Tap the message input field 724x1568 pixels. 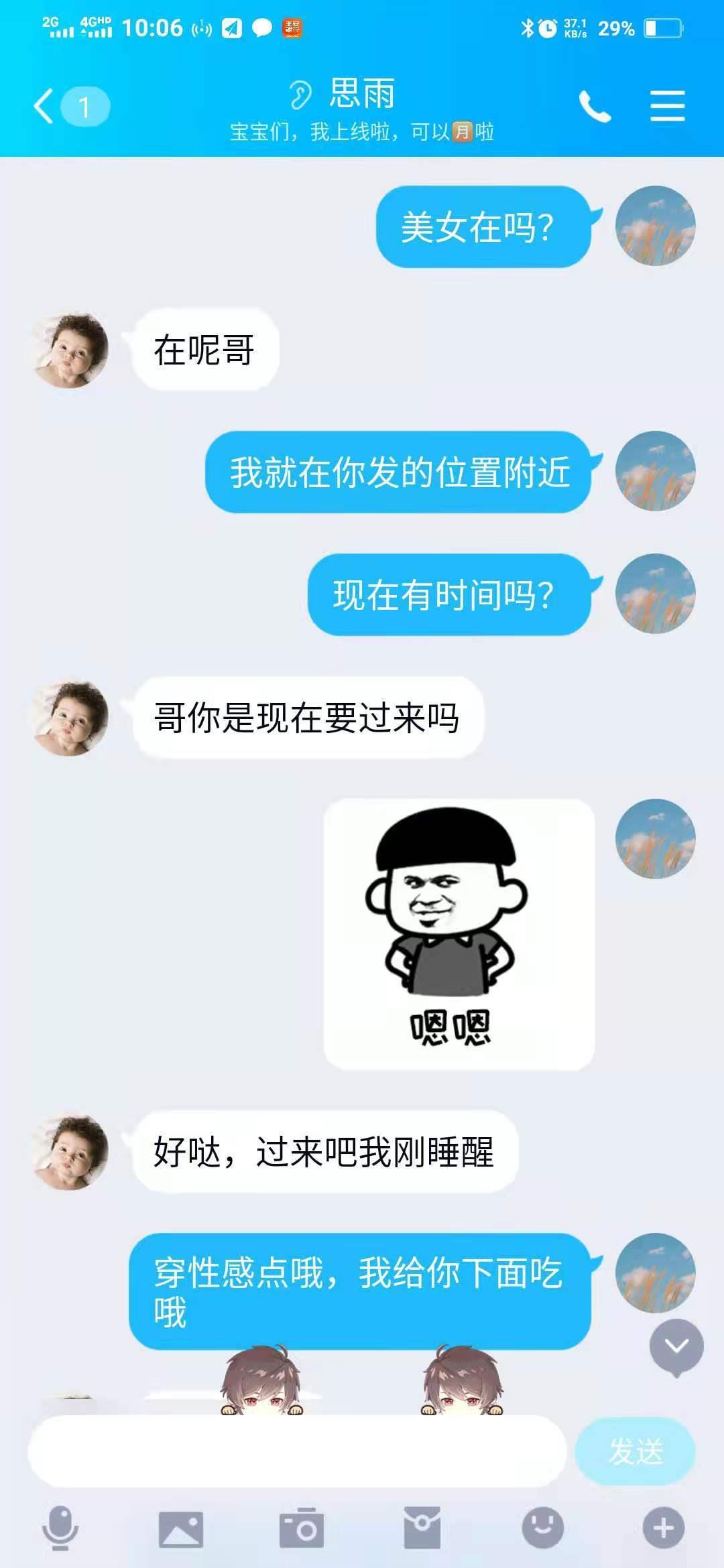tap(296, 1451)
